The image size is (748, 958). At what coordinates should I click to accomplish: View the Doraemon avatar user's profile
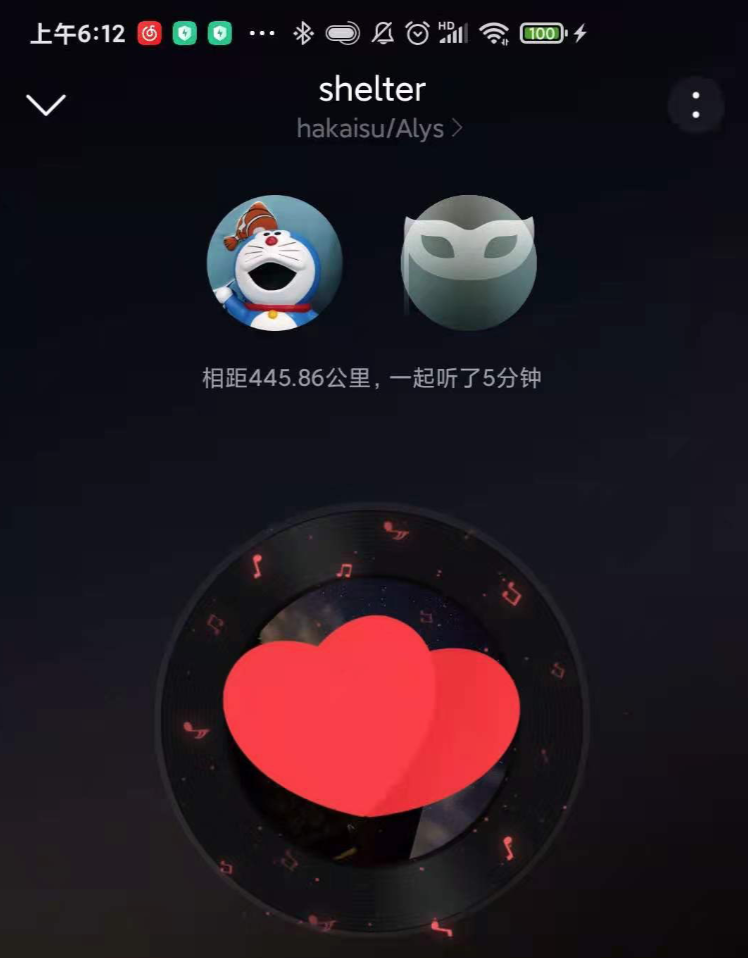(274, 263)
